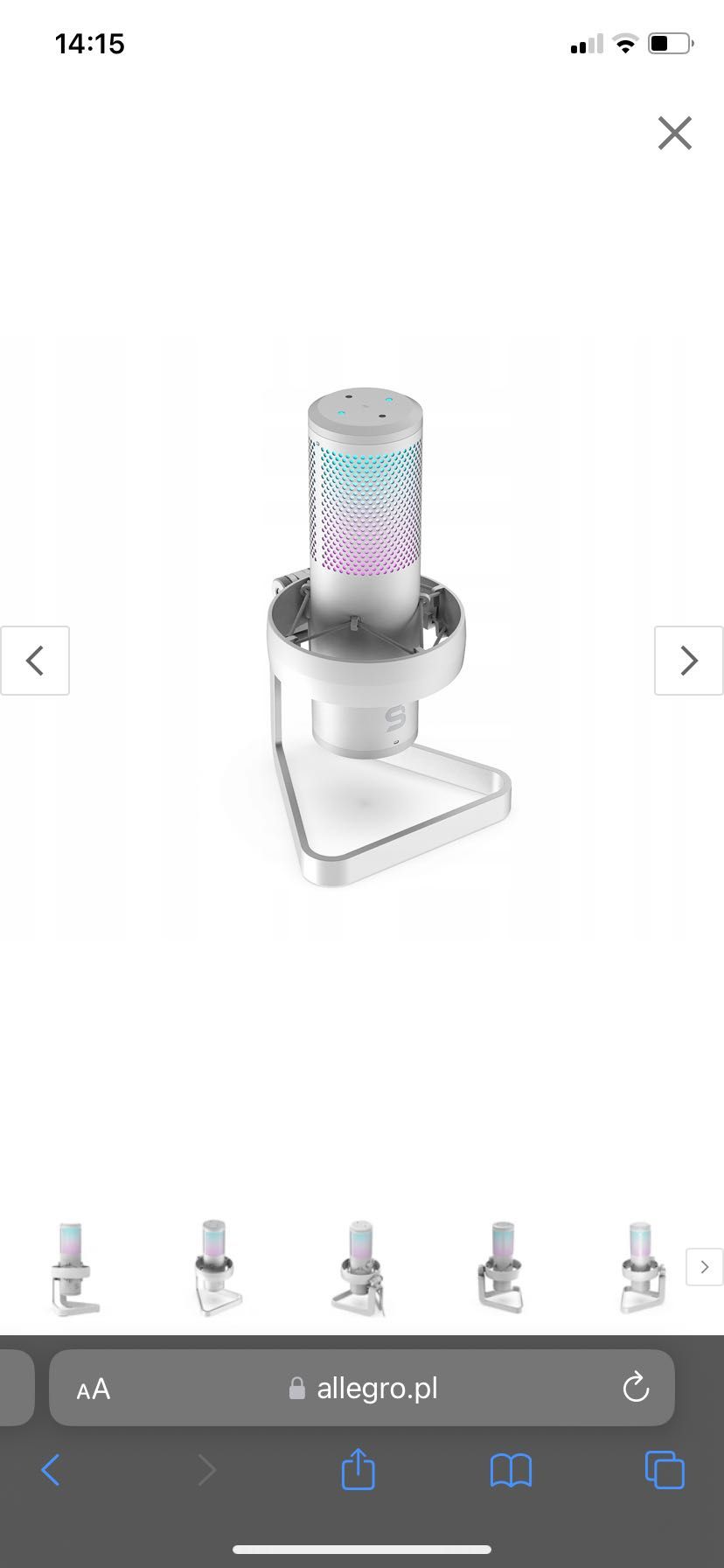Select the fifth microphone thumbnail
The height and width of the screenshot is (1568, 724).
click(x=641, y=1267)
